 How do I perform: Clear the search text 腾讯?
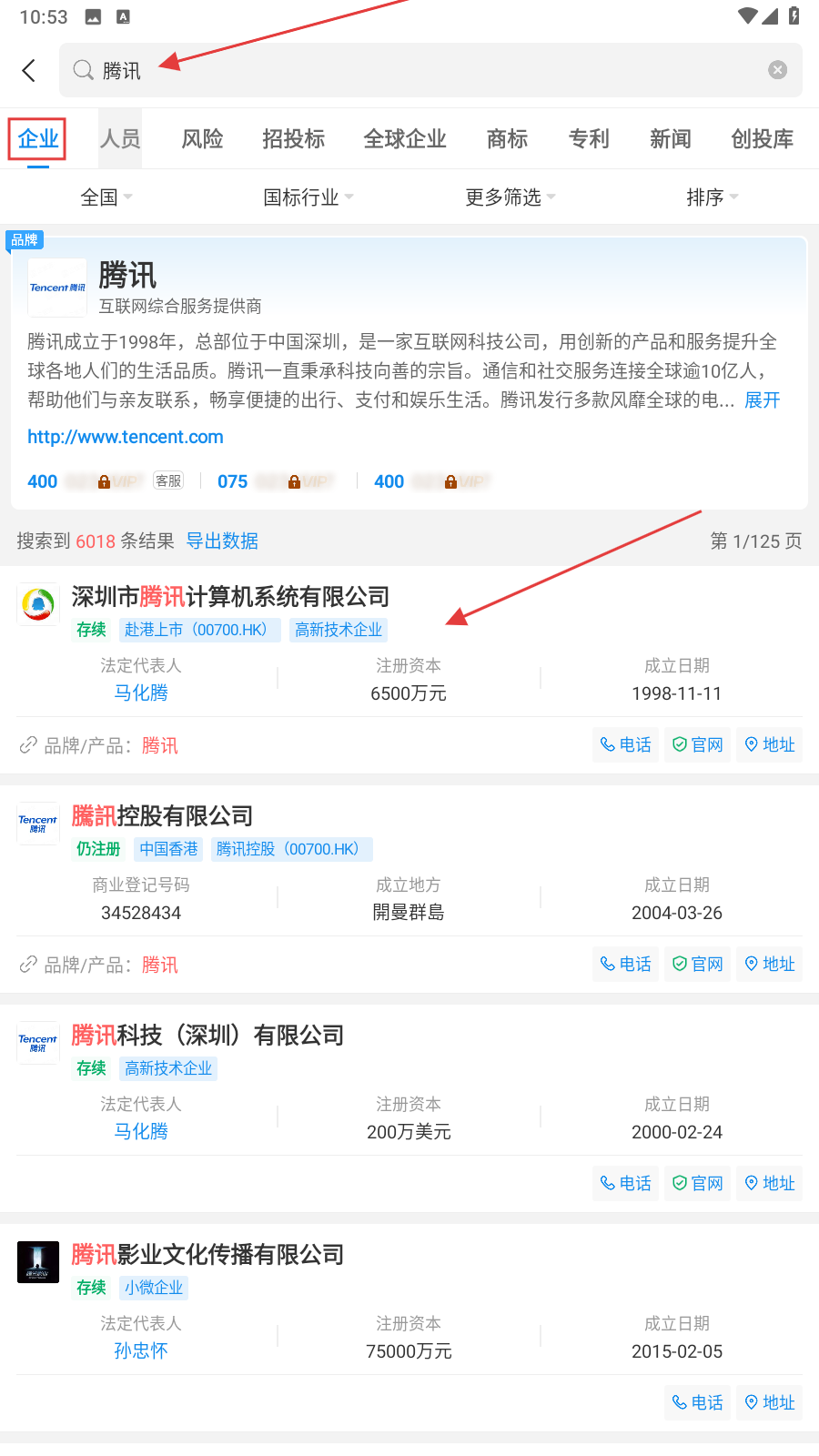(777, 70)
